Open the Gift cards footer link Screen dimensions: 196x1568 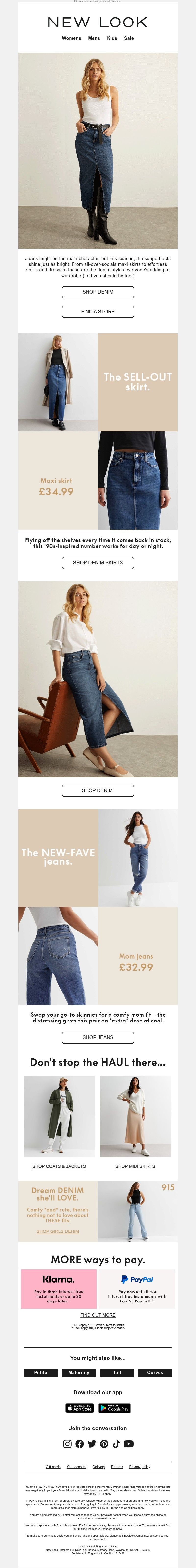53,1467
